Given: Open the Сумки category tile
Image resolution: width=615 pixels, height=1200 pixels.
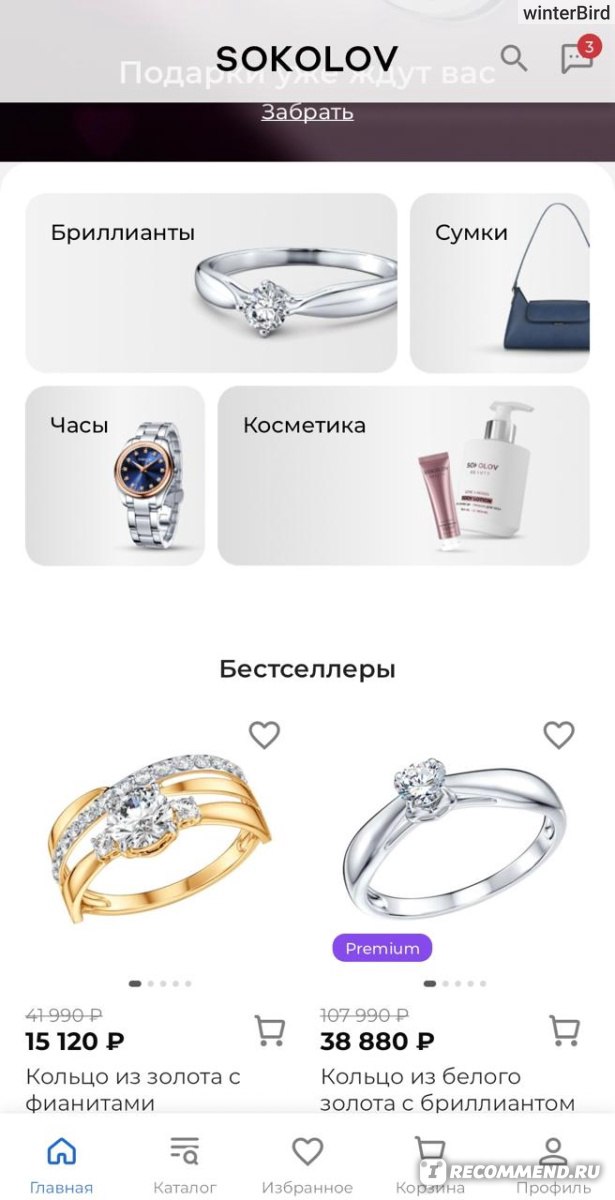Looking at the screenshot, I should 500,283.
